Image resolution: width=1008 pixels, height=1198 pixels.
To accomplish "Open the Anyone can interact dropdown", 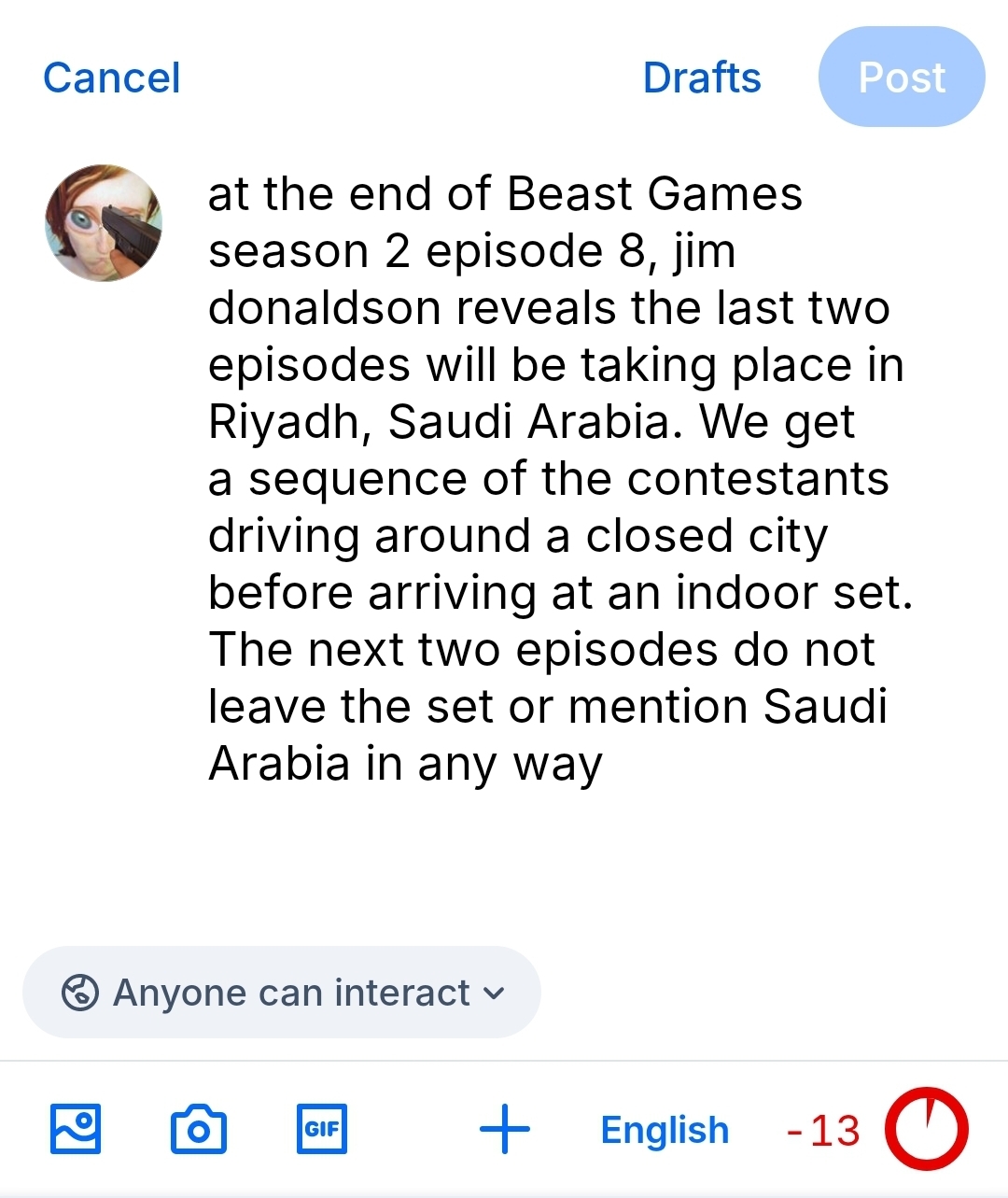I will (282, 993).
